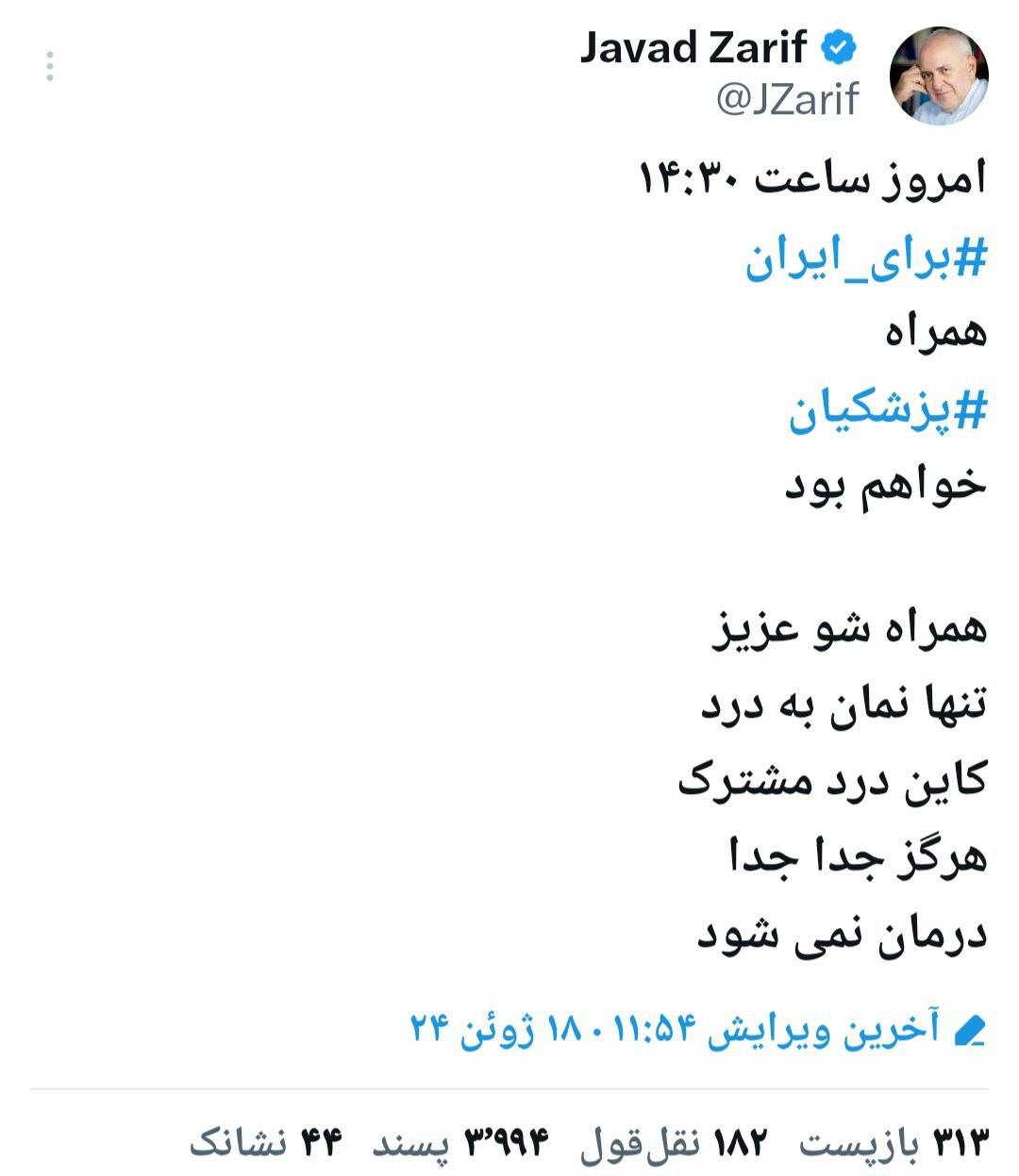1019x1176 pixels.
Task: Open the hashtag #پزشکیان
Action: [x=888, y=411]
